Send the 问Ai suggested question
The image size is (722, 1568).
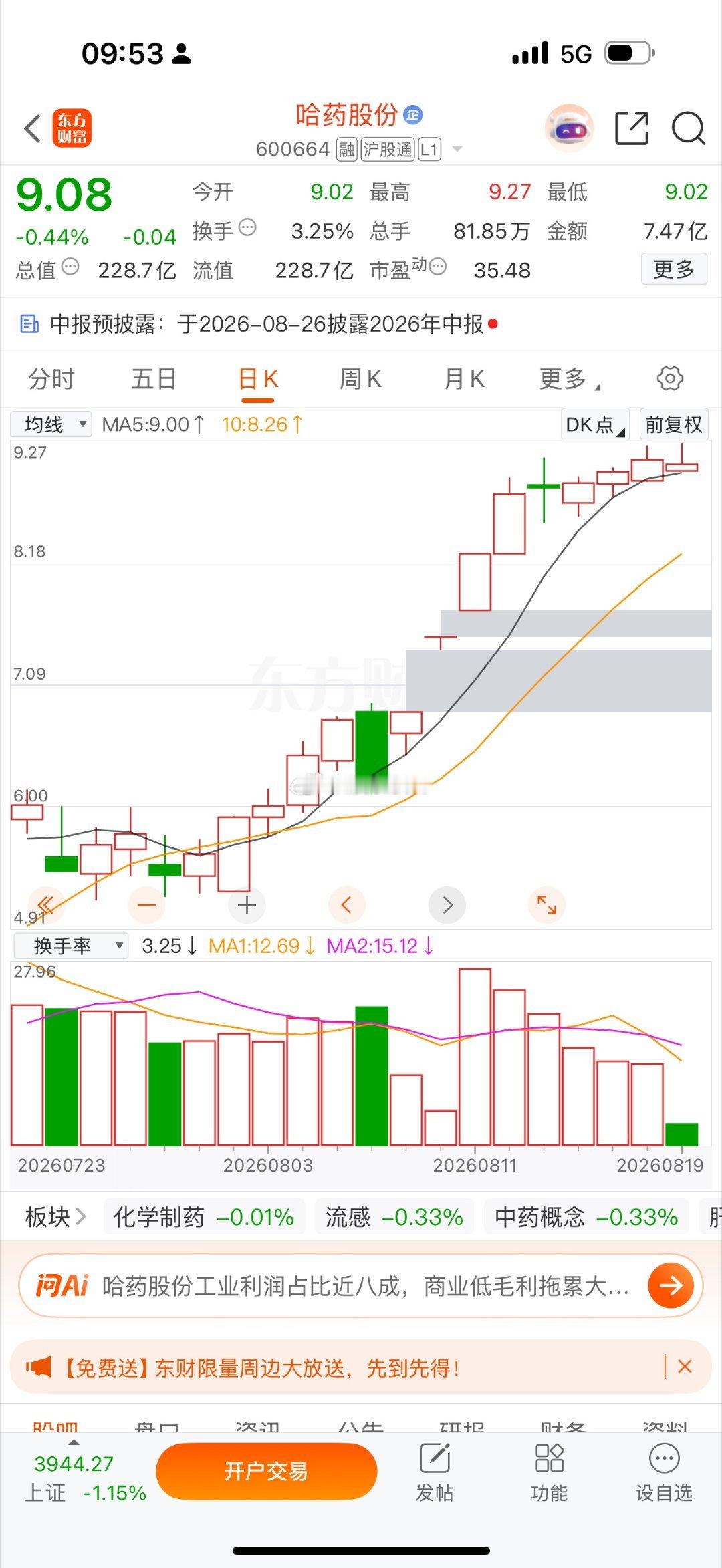coord(671,1285)
